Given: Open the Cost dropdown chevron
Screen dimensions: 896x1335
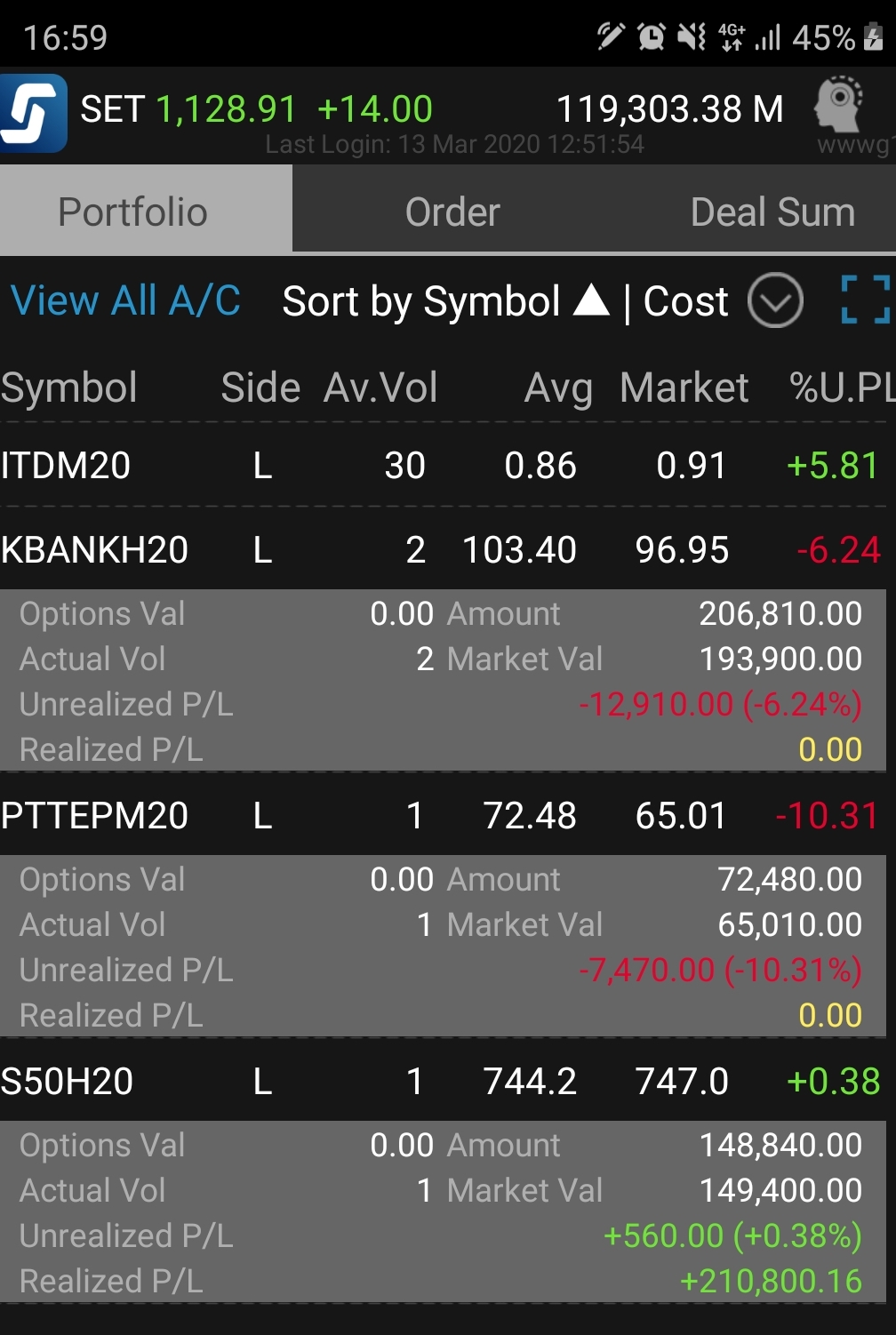Looking at the screenshot, I should pyautogui.click(x=775, y=301).
